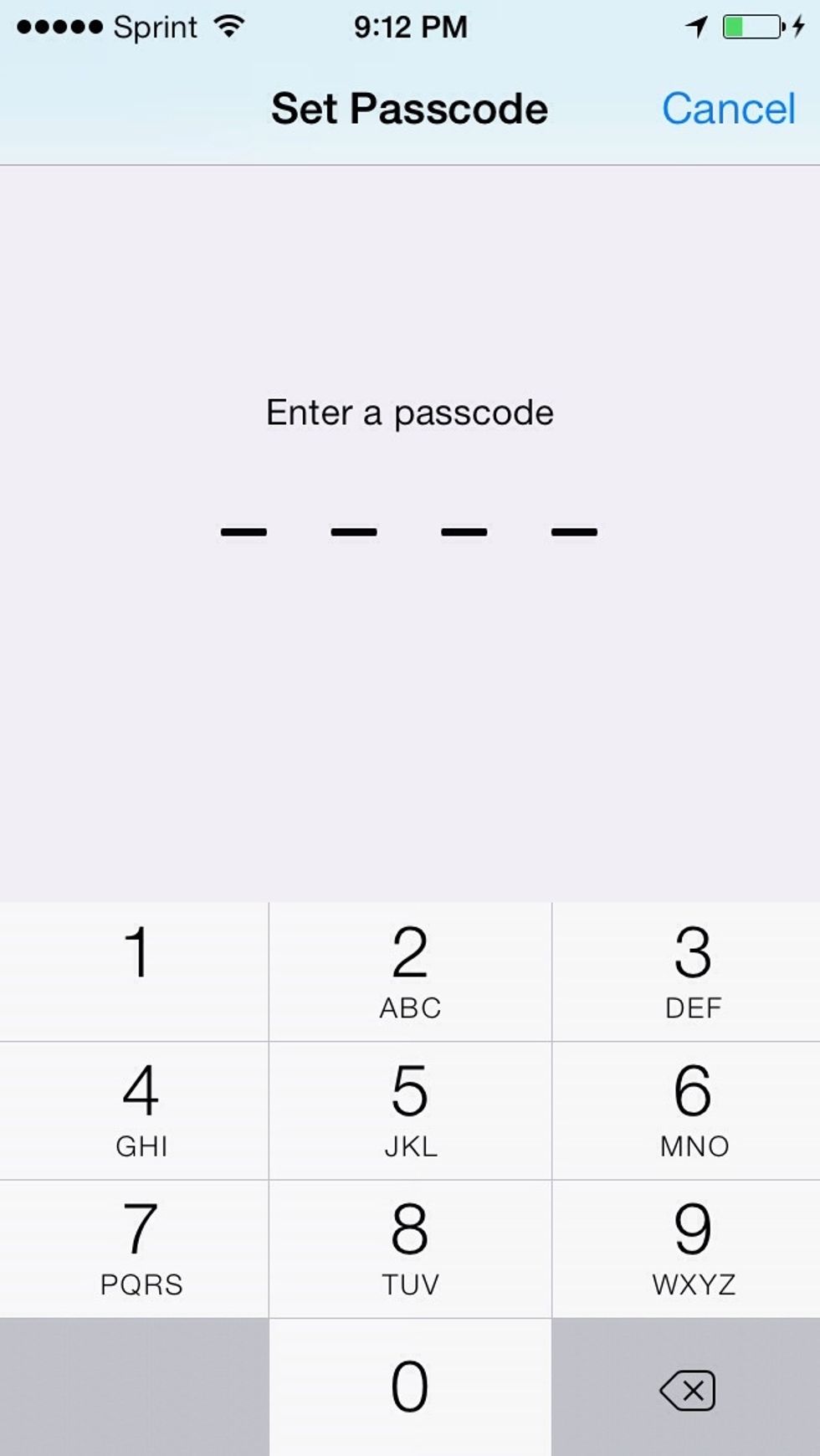Tap Cancel to exit passcode setup
Screen dimensions: 820x1456
728,108
